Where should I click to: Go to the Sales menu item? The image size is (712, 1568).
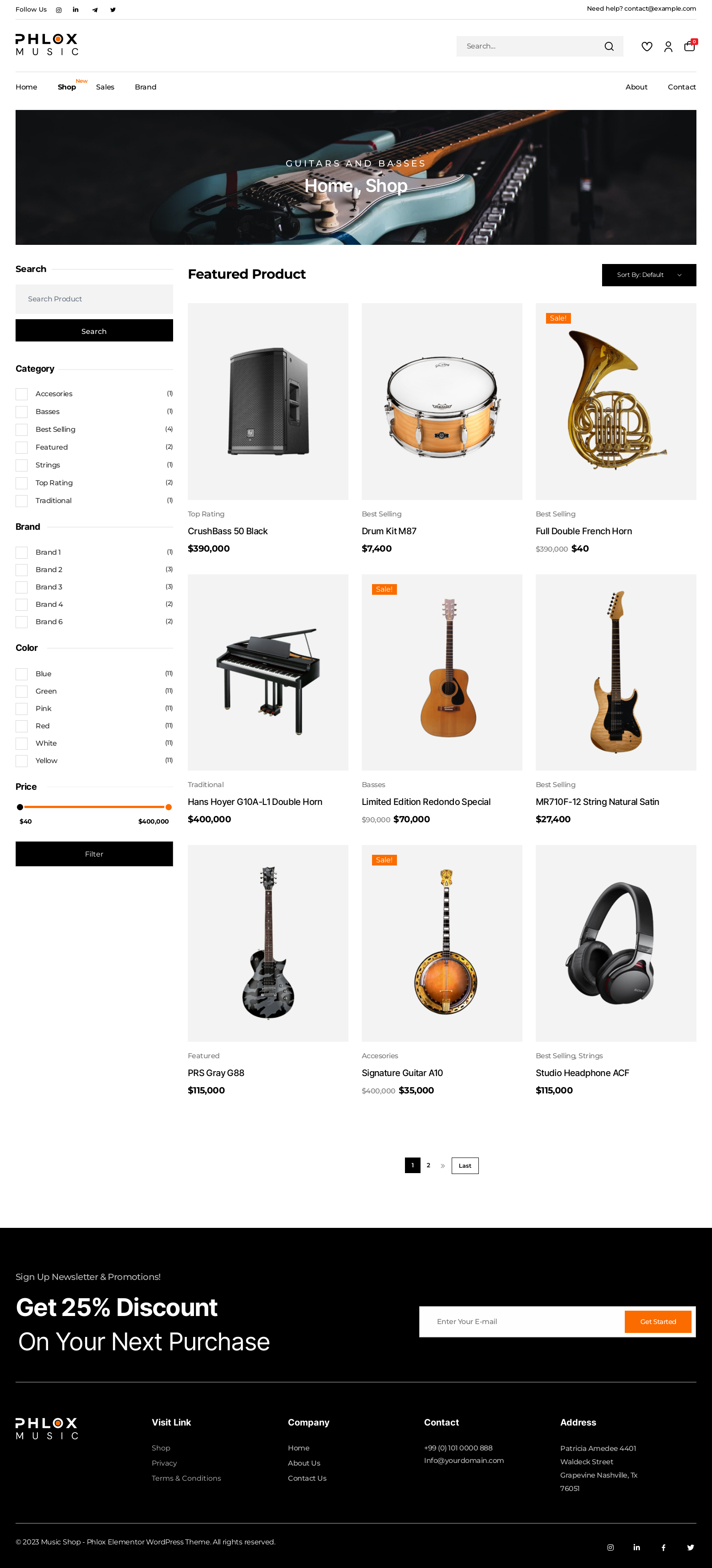[x=105, y=87]
